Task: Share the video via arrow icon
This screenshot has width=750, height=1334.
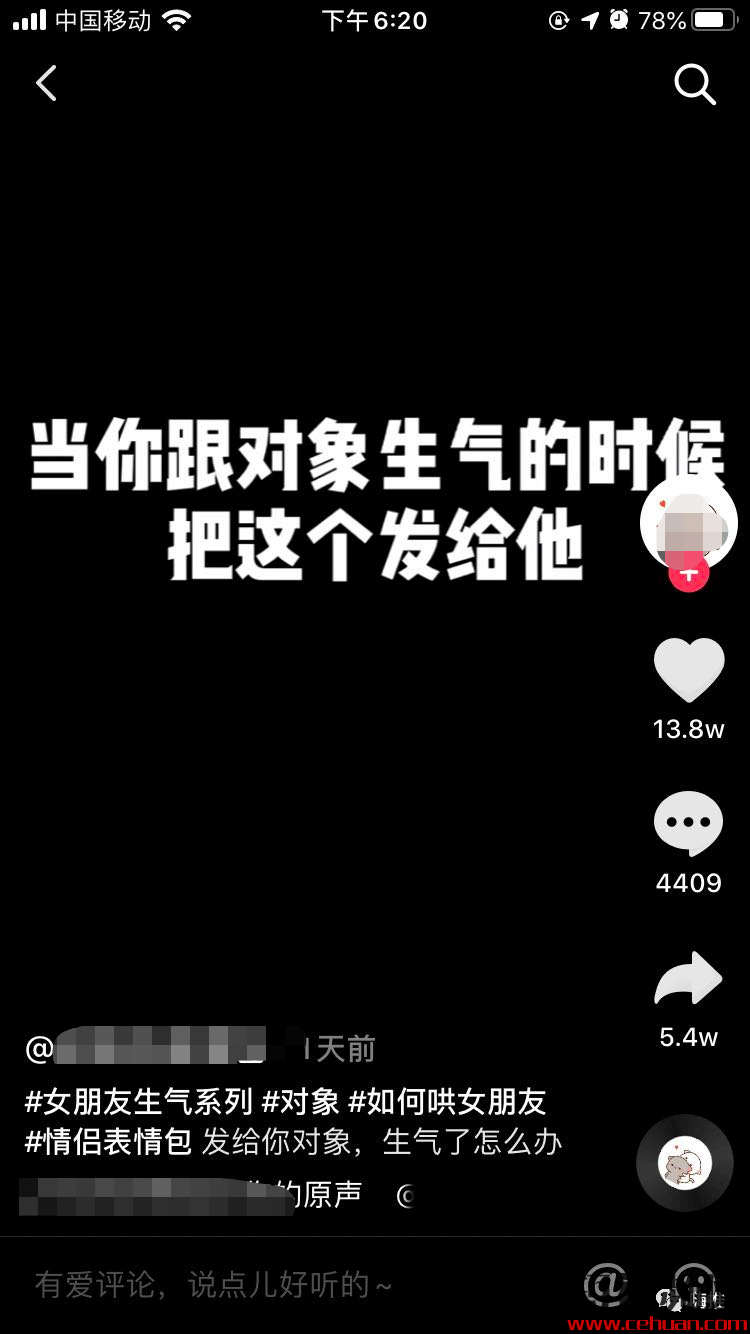Action: [x=688, y=978]
